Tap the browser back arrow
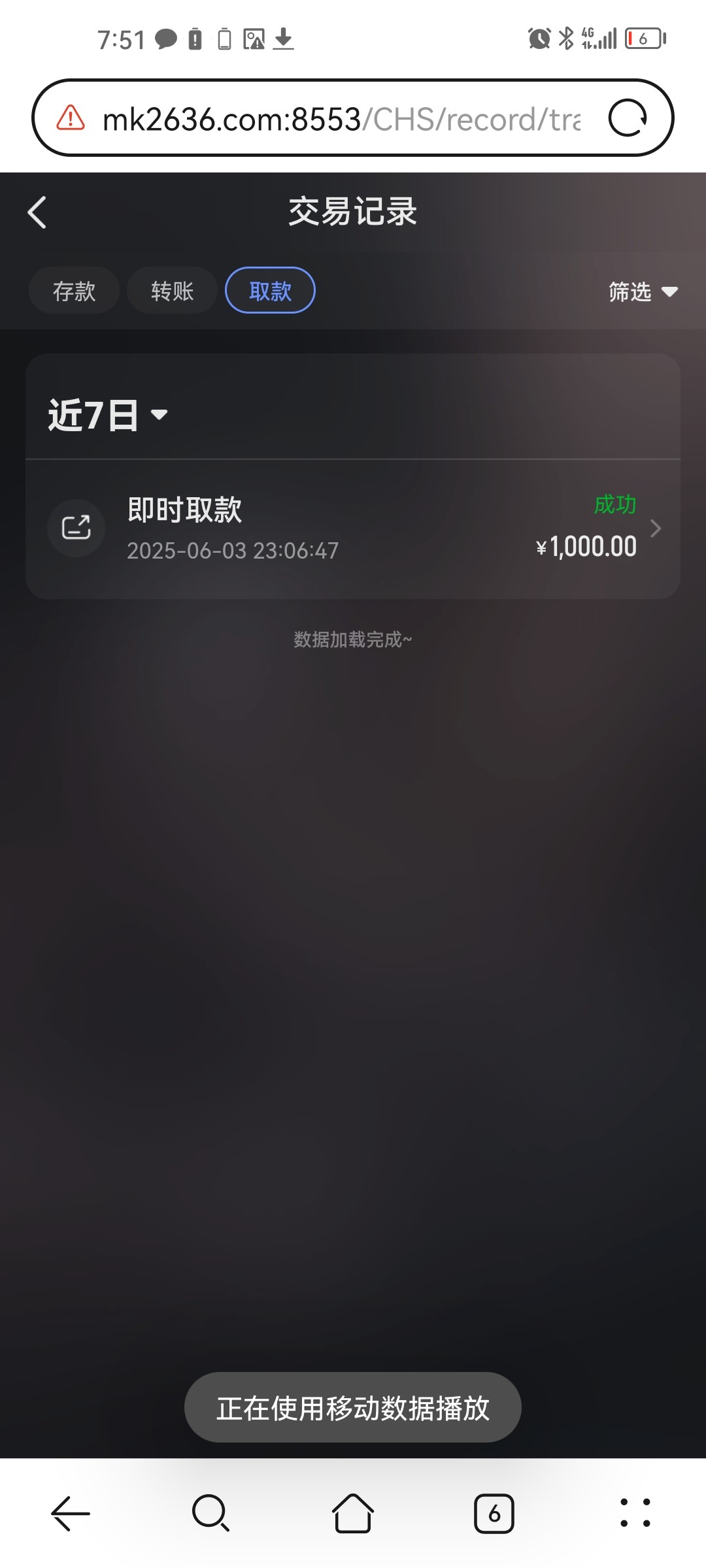Image resolution: width=706 pixels, height=1568 pixels. [71, 1513]
